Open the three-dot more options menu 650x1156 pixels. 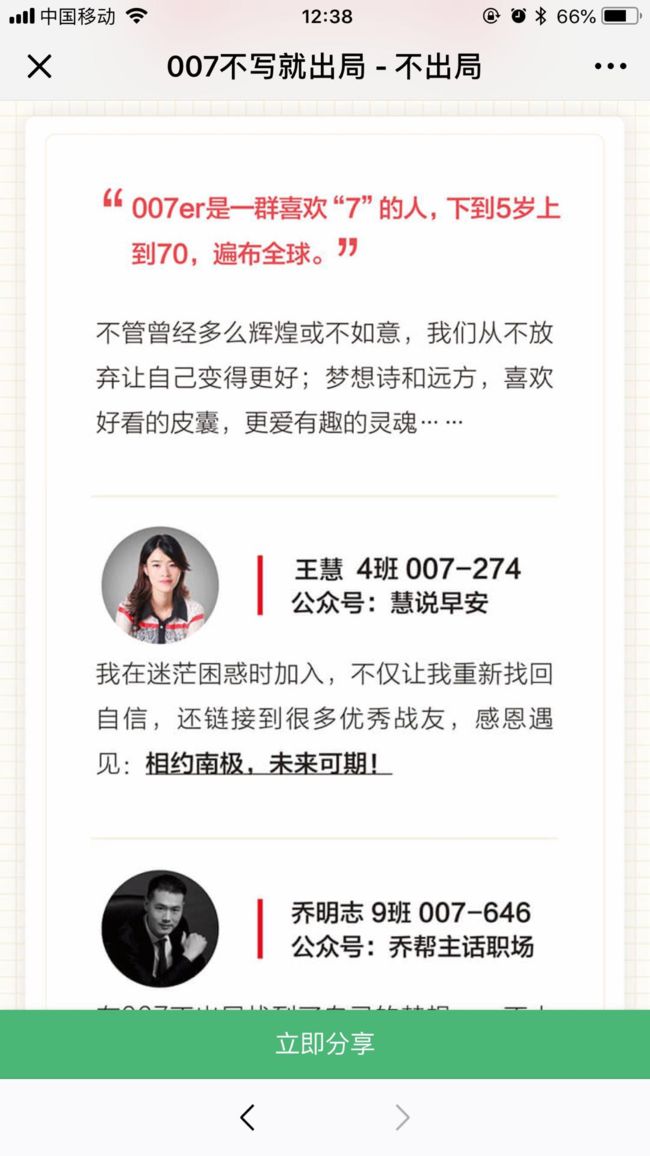click(x=610, y=66)
